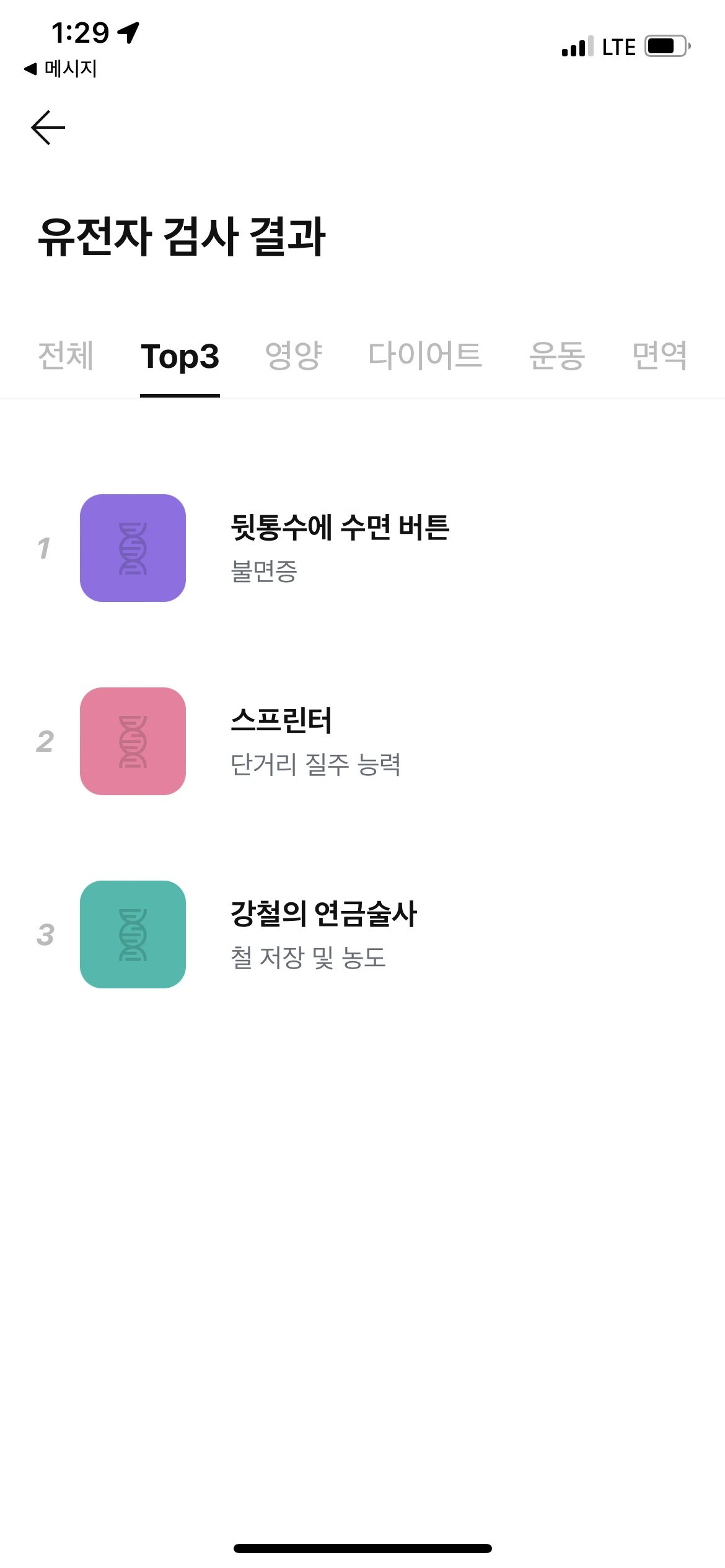Screen dimensions: 725x1568
Task: Switch to the 다이어트 tab
Action: pyautogui.click(x=425, y=356)
